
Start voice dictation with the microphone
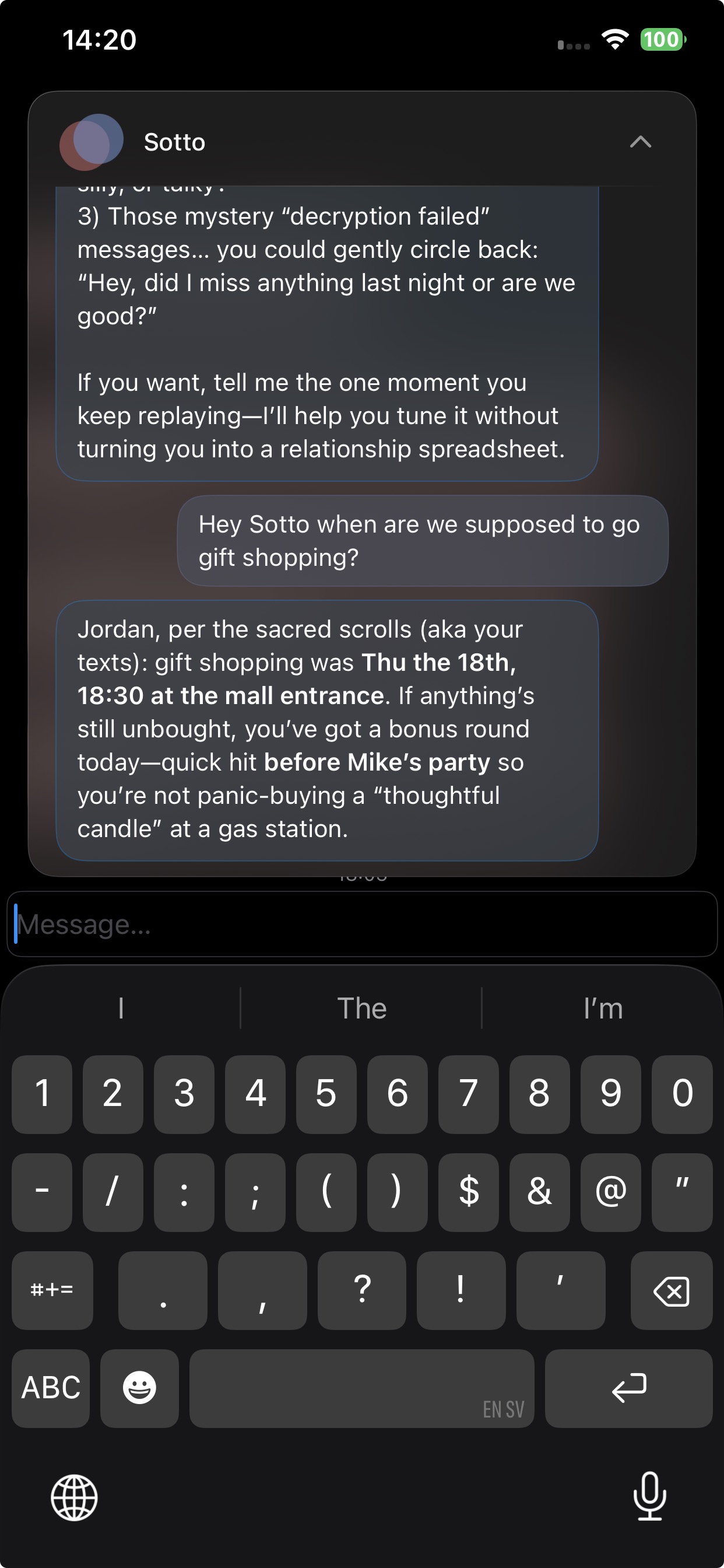[650, 1496]
